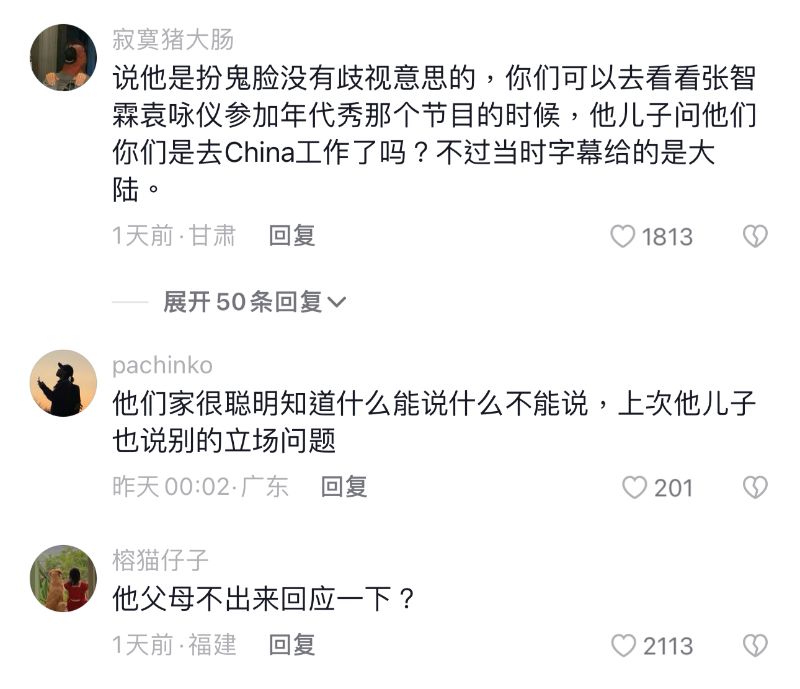This screenshot has width=800, height=689.
Task: Open pachinko's profile avatar
Action: click(x=64, y=383)
